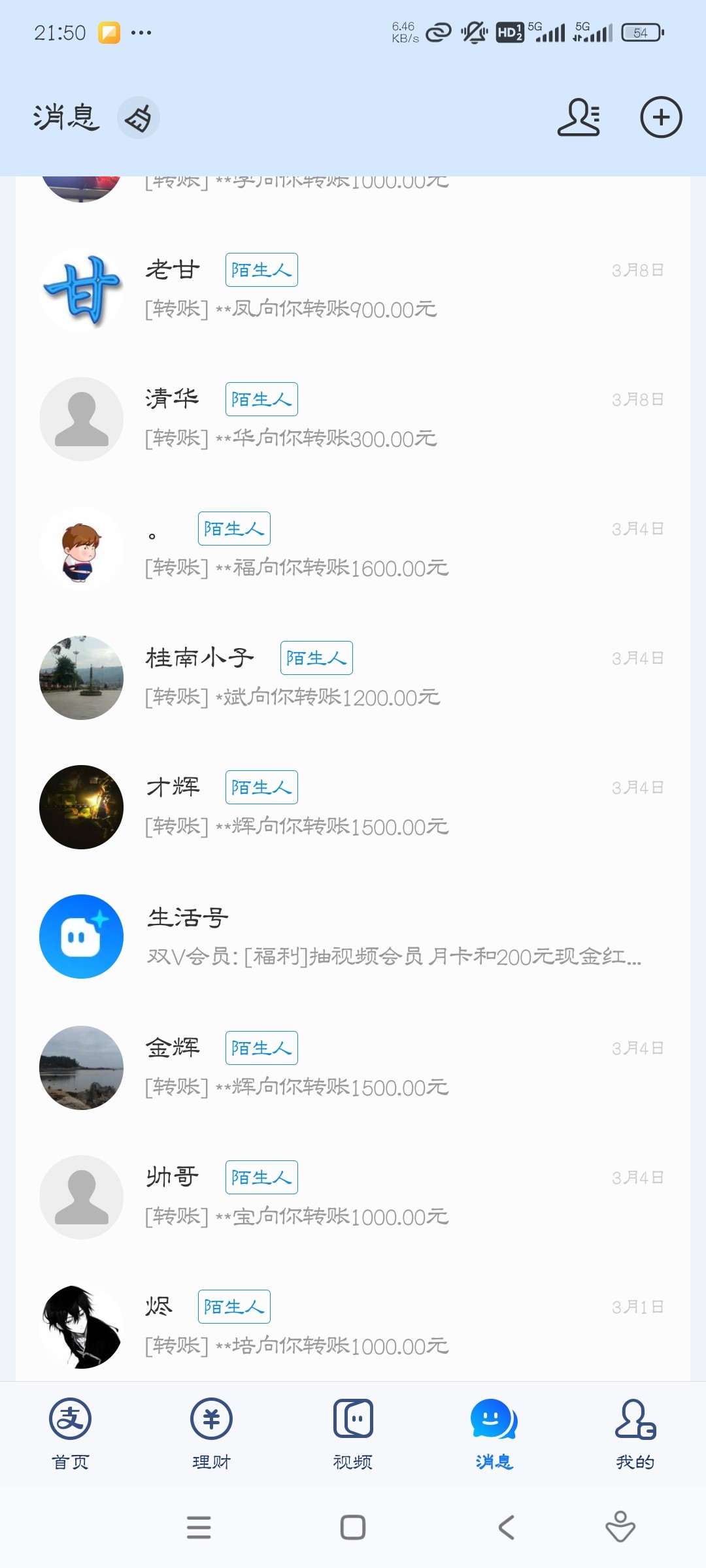Viewport: 706px width, 1568px height.
Task: Open the chat with 才辉
Action: (353, 807)
